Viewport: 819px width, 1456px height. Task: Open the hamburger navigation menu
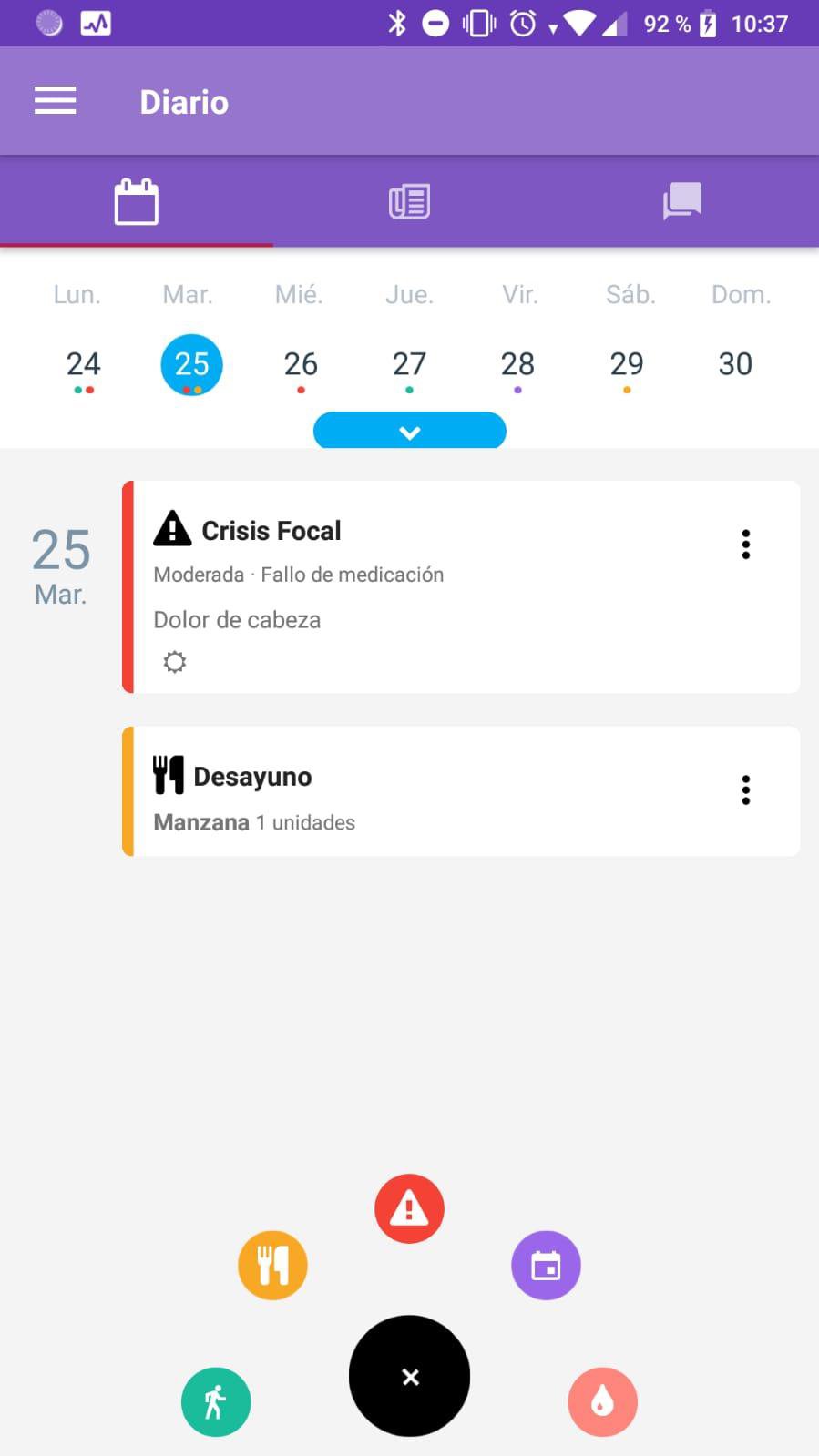(55, 101)
